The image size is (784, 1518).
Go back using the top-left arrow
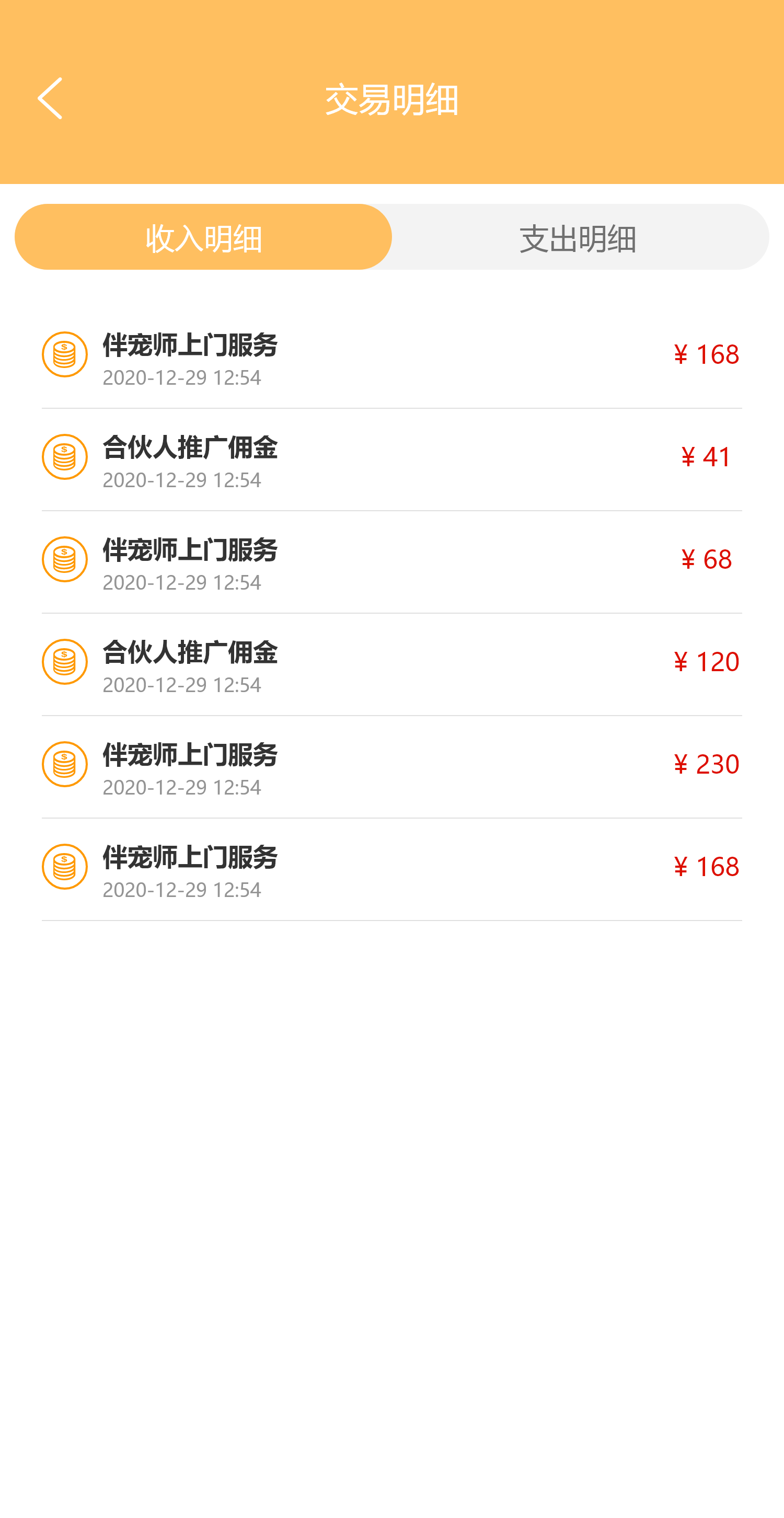[x=50, y=98]
